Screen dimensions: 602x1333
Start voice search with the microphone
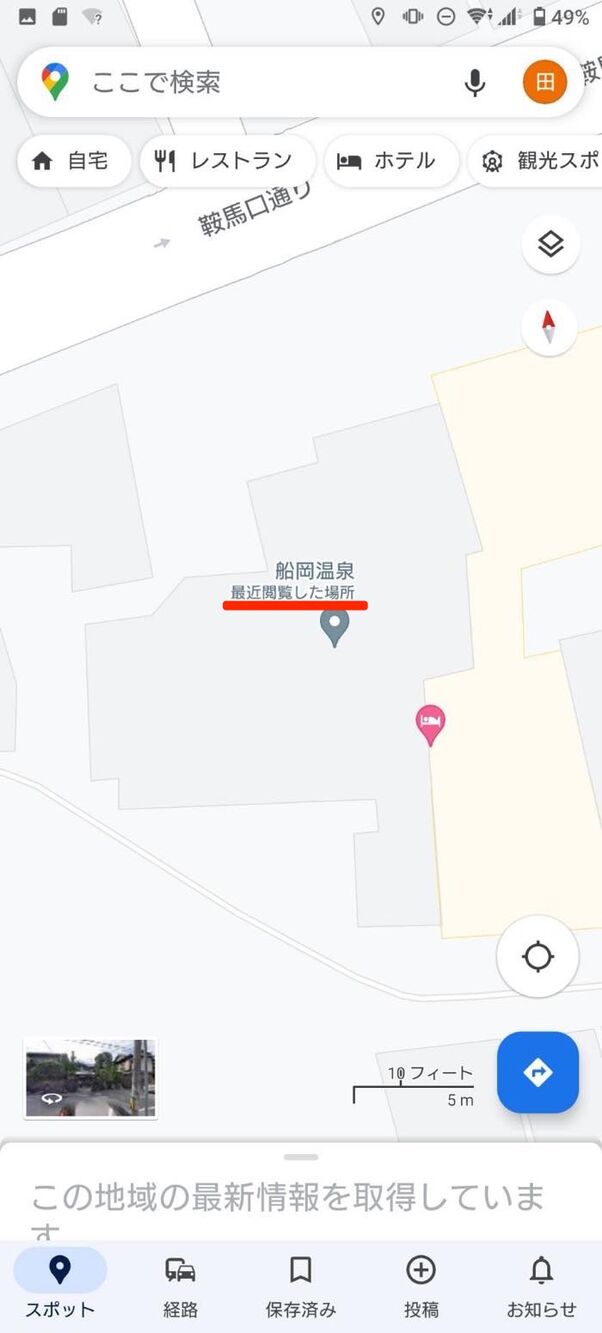pos(475,82)
